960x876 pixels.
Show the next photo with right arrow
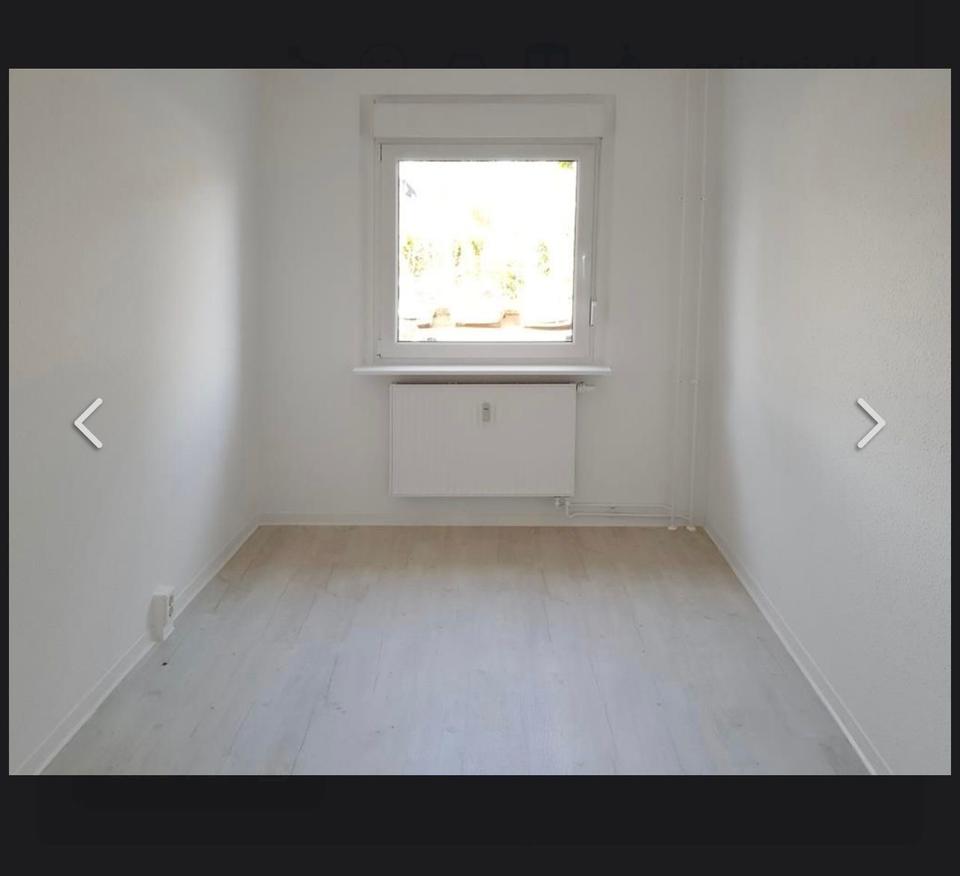[870, 423]
